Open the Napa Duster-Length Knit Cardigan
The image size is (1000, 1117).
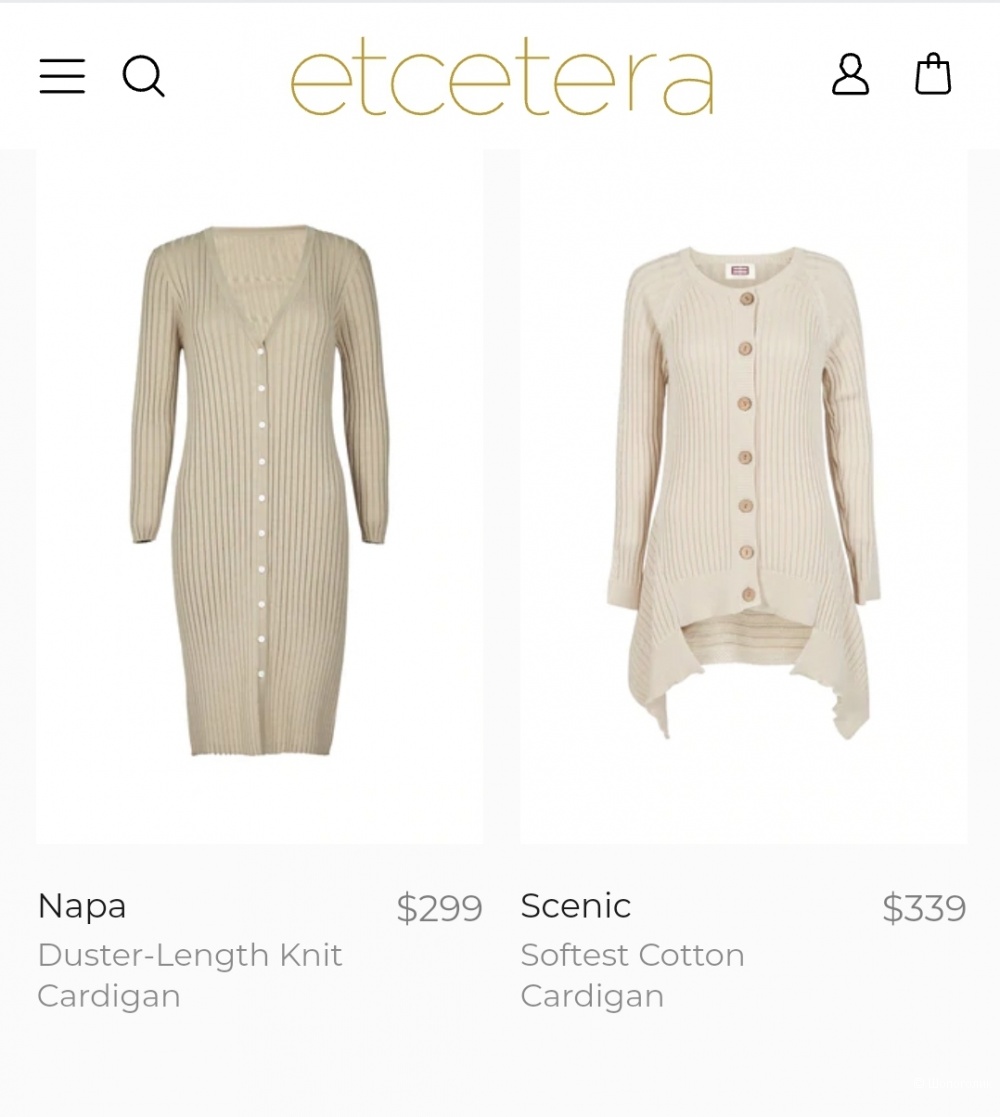(259, 490)
